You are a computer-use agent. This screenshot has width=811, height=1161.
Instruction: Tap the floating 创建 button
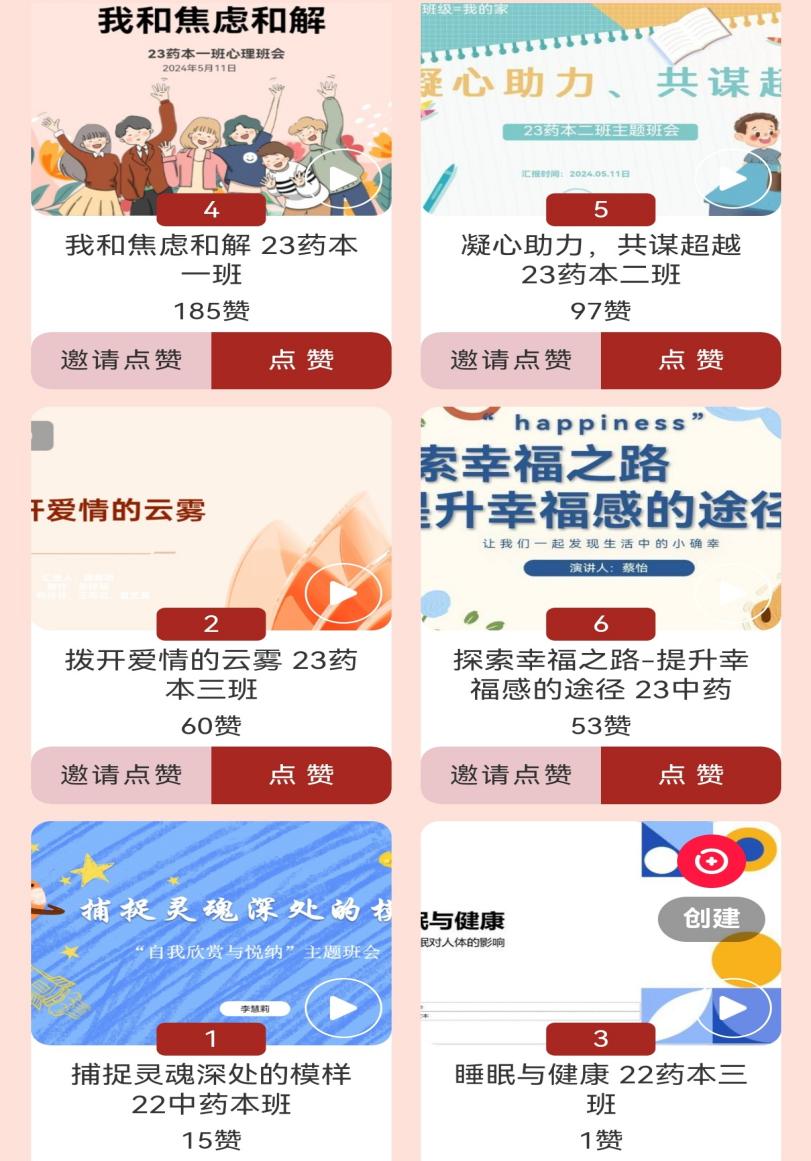(x=711, y=918)
